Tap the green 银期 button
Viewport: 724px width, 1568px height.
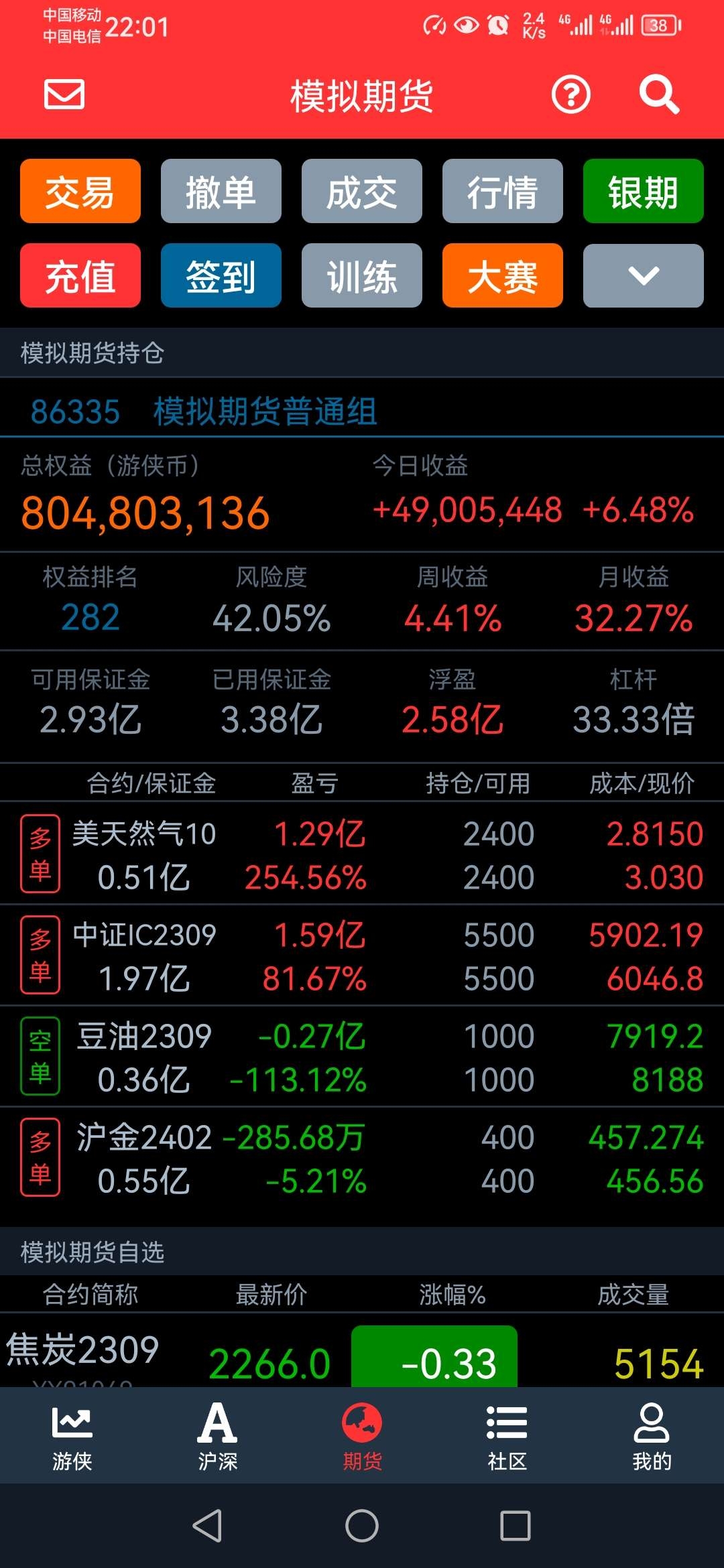[643, 191]
